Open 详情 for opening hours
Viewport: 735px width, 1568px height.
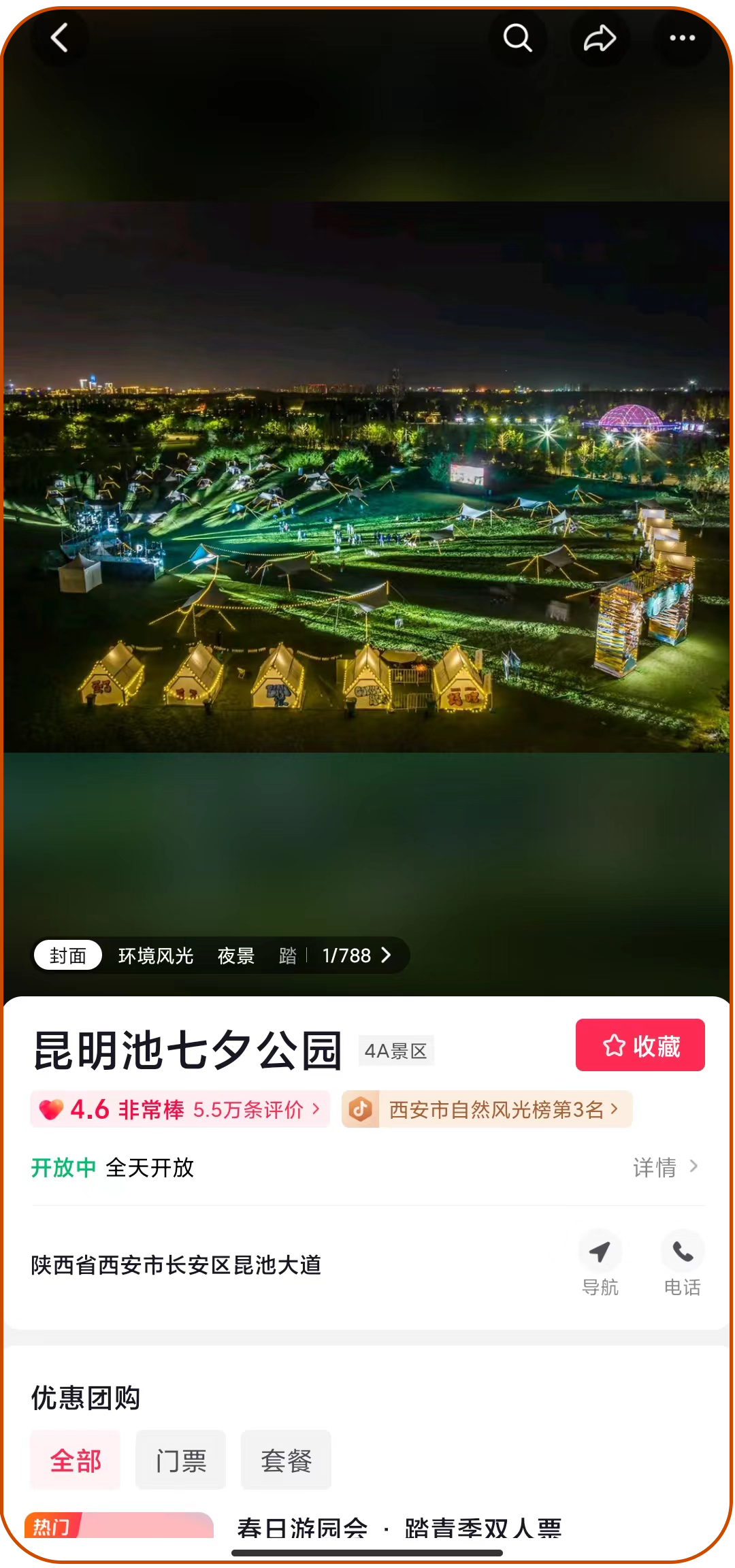coord(665,1167)
